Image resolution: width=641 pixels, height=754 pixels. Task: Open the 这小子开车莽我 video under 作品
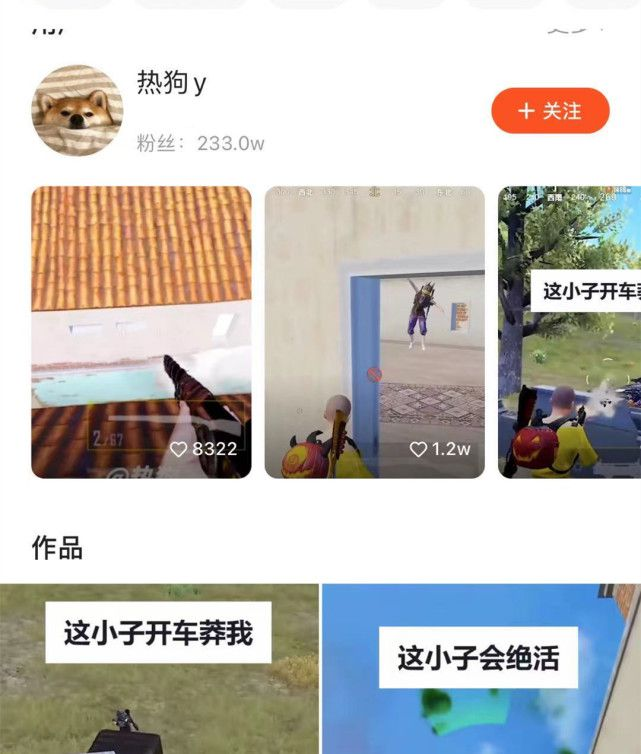(x=158, y=668)
